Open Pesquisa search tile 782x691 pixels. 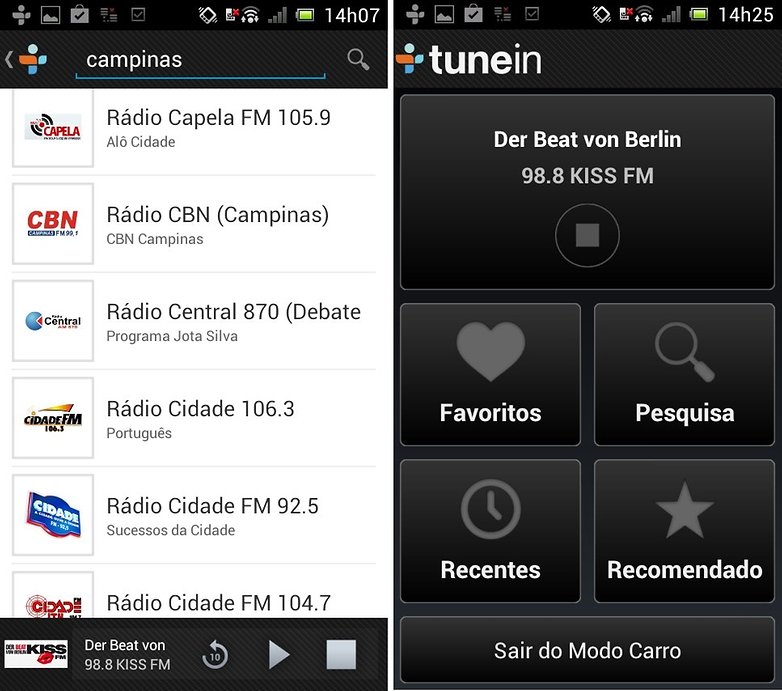[684, 375]
